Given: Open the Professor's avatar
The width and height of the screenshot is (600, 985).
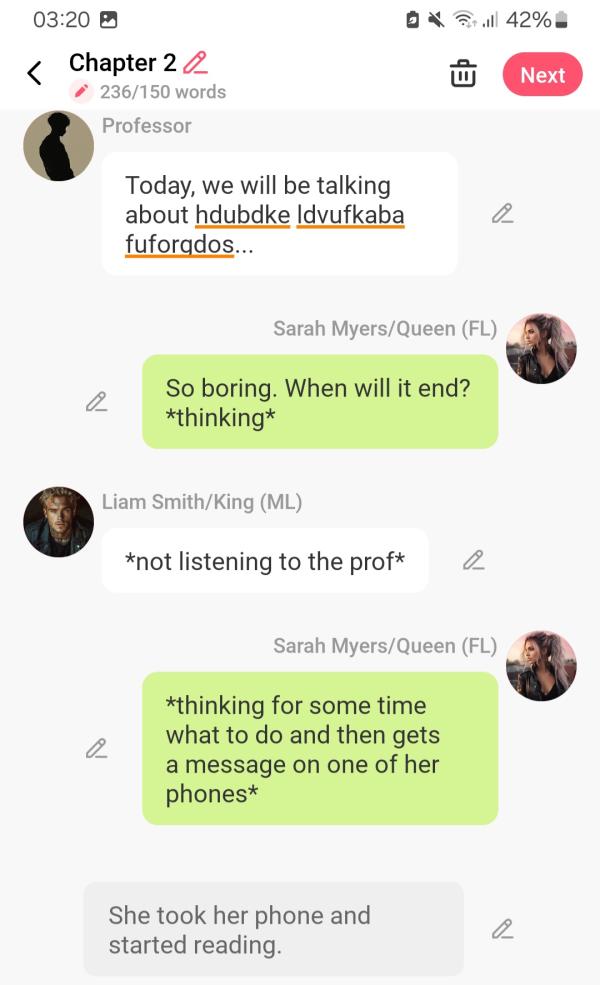Looking at the screenshot, I should [x=58, y=146].
